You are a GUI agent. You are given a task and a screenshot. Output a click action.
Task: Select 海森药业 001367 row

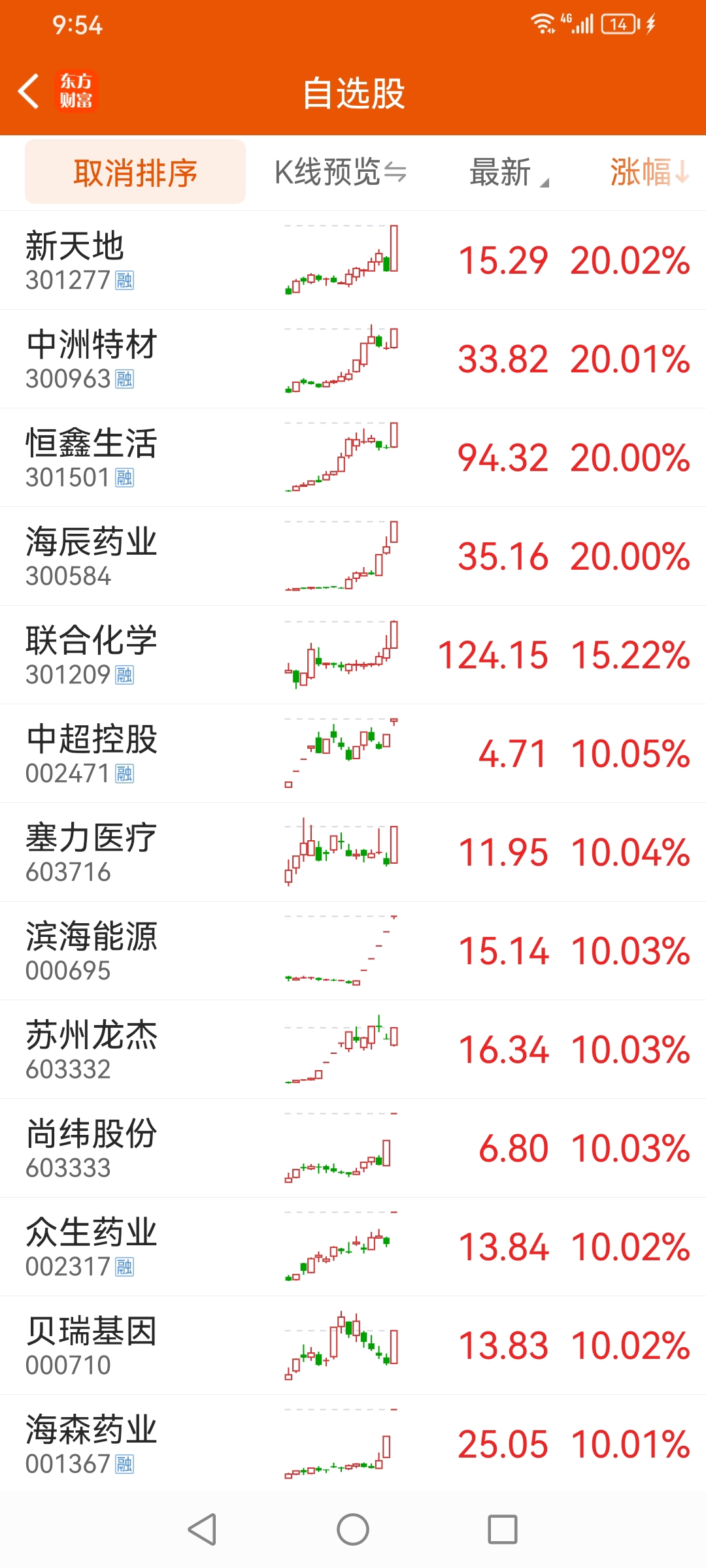pyautogui.click(x=353, y=1444)
